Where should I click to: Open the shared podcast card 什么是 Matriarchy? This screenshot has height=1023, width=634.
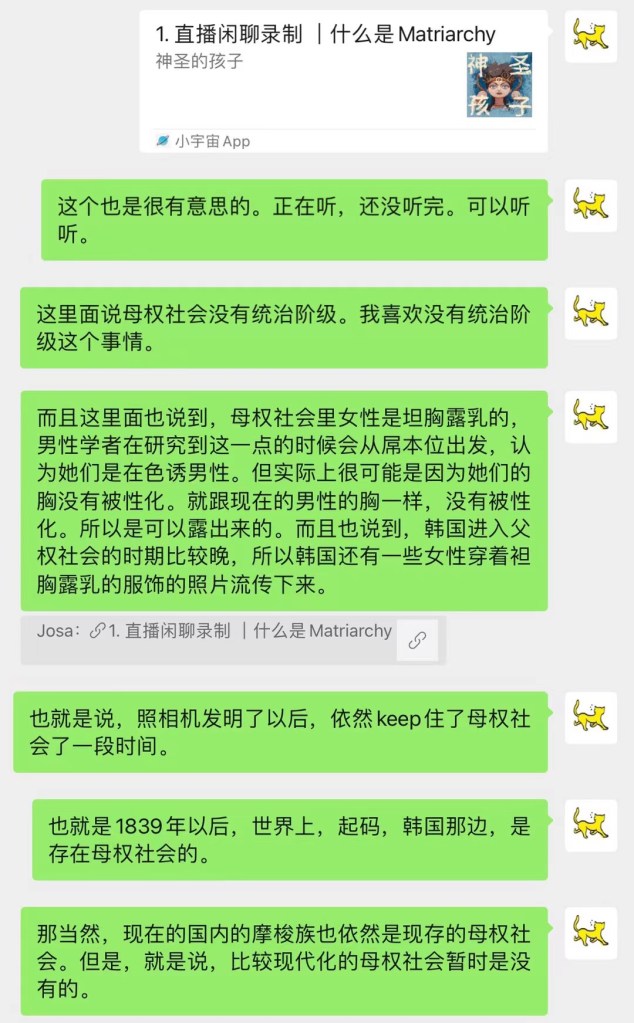pos(343,80)
